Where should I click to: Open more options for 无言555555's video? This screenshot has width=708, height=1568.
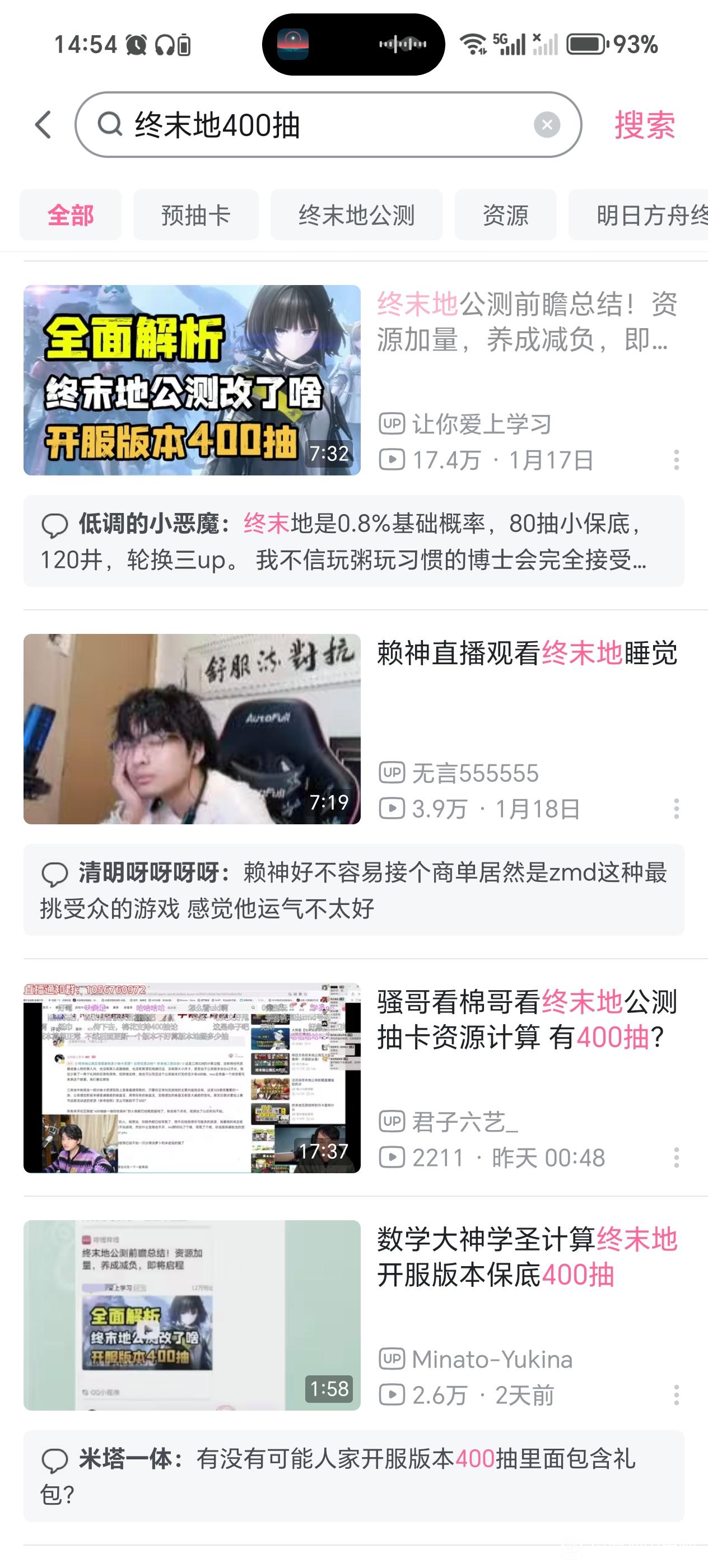coord(676,808)
